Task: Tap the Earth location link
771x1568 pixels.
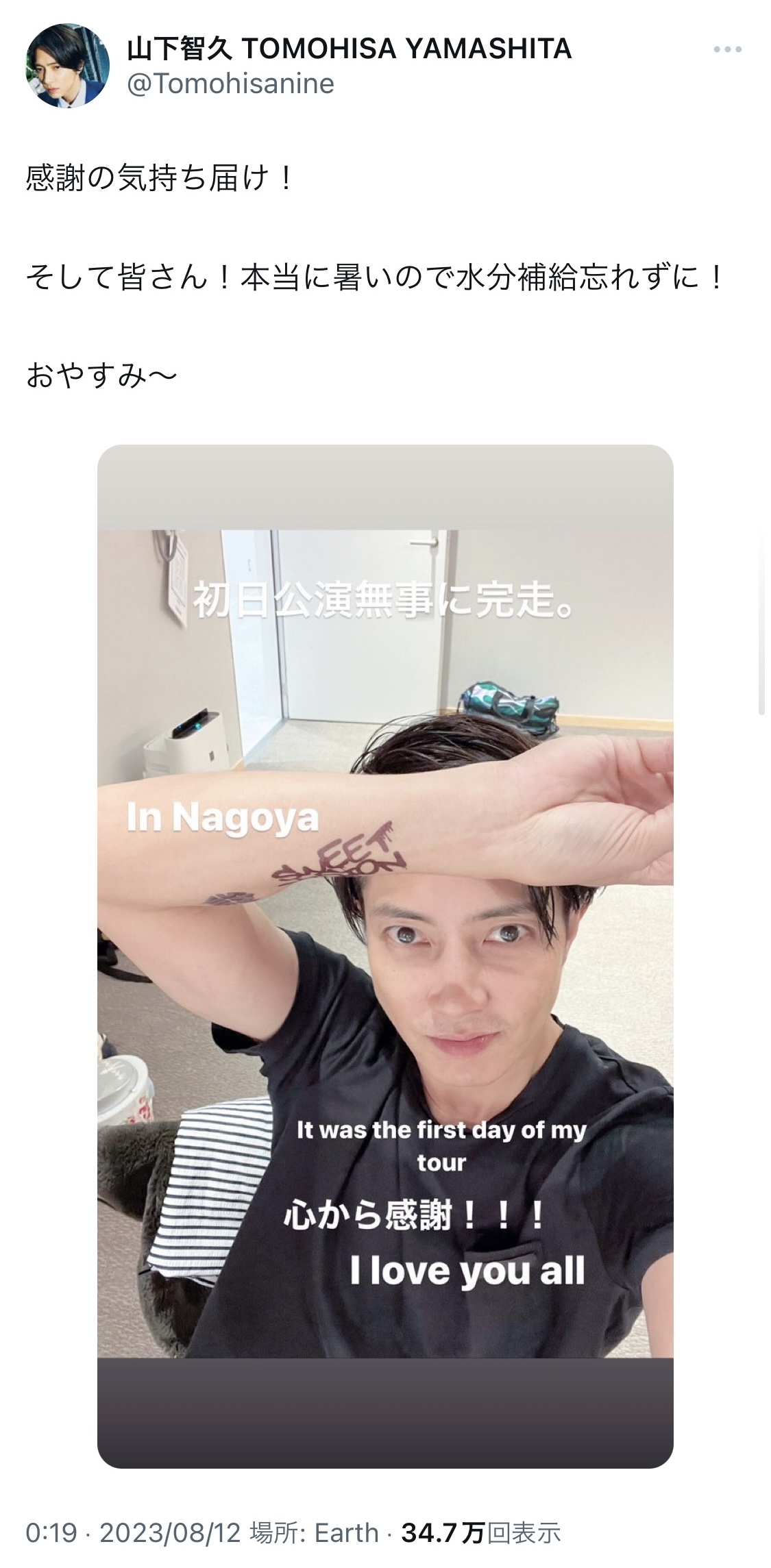Action: point(346,1533)
